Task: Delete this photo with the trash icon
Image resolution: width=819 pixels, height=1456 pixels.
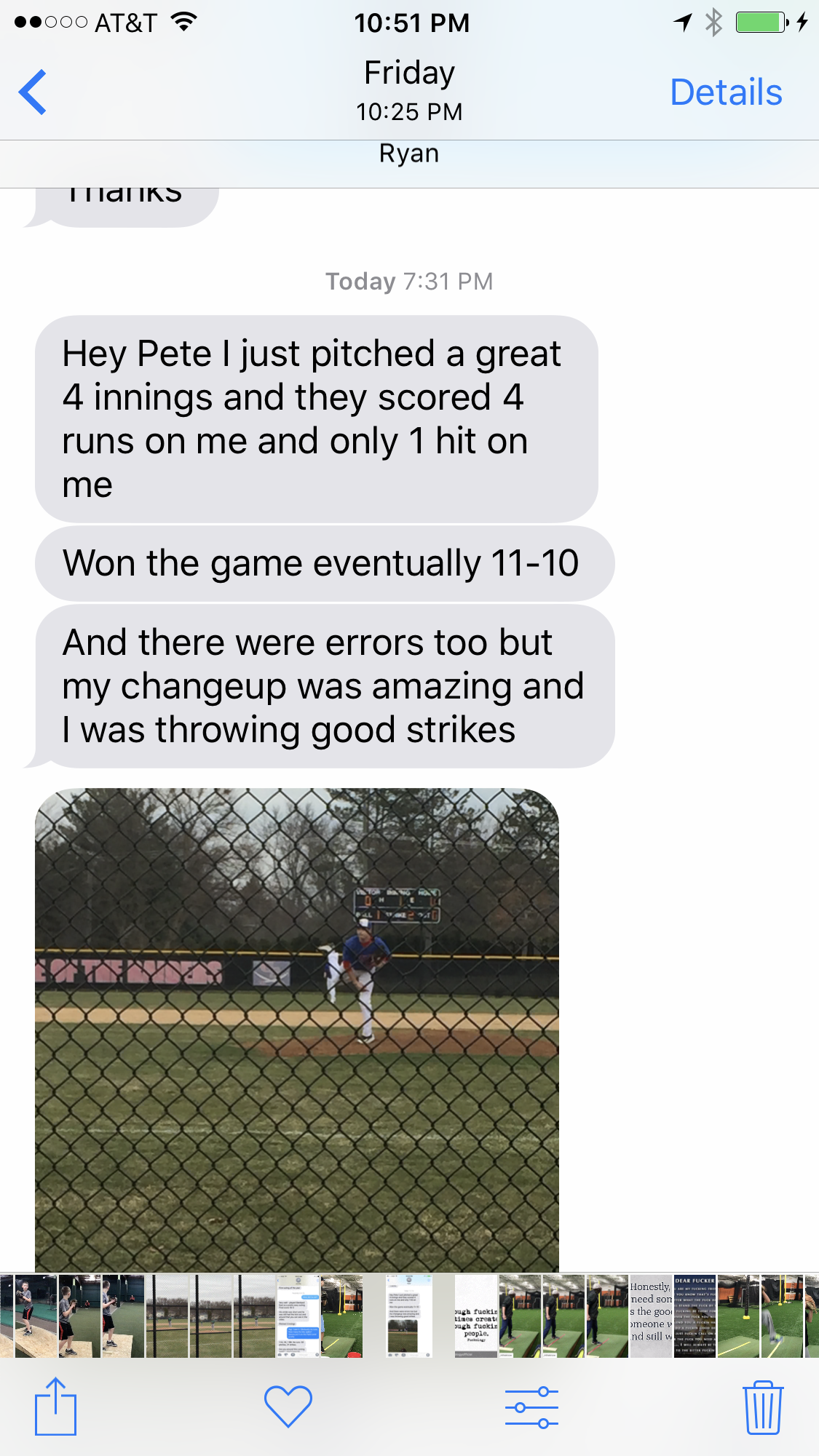Action: pos(763,1407)
